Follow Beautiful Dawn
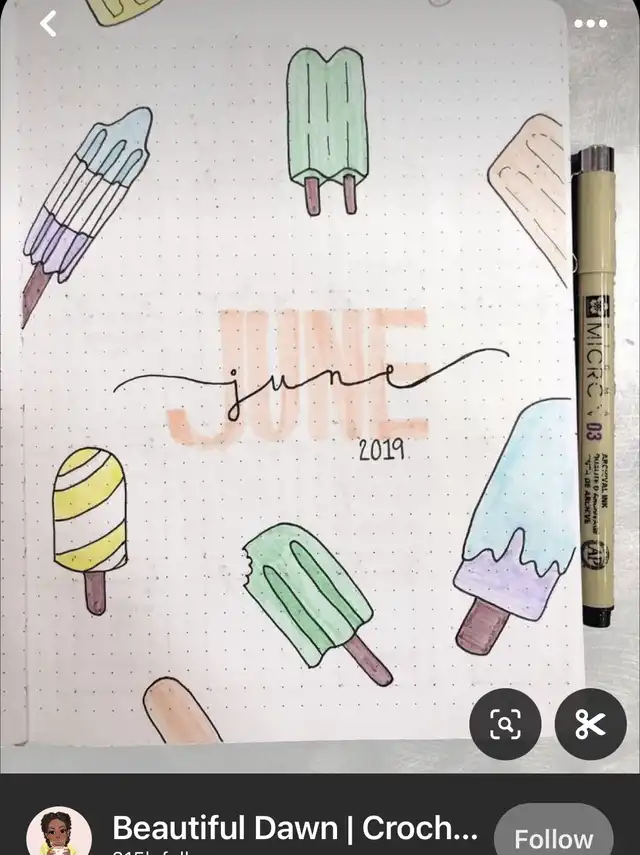 [x=553, y=836]
